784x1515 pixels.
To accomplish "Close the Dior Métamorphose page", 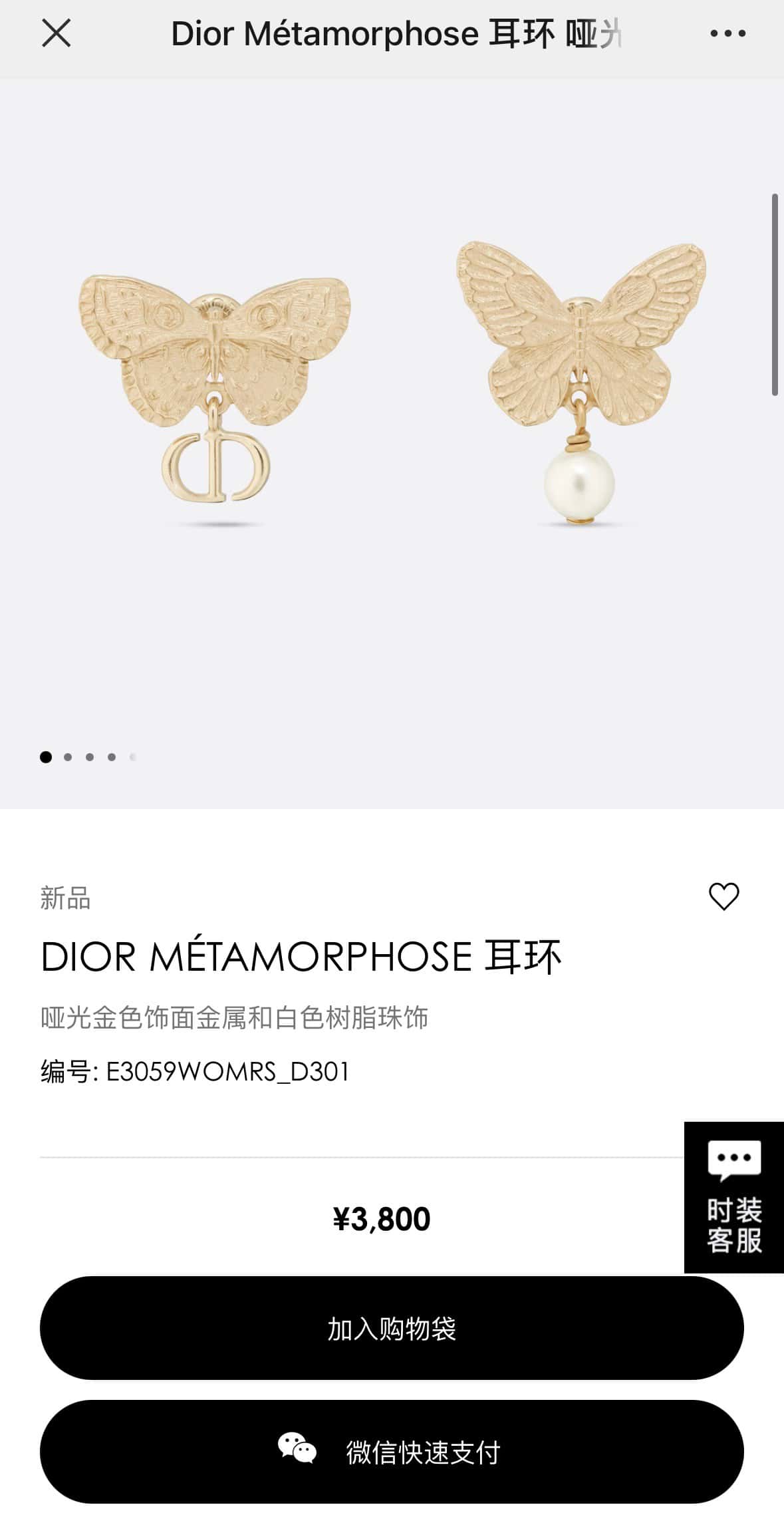I will point(56,33).
